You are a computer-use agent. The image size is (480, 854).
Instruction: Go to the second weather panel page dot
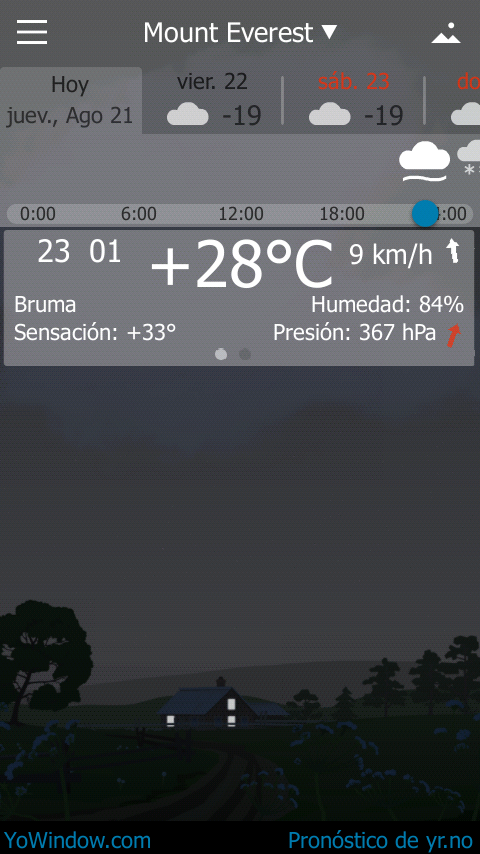[x=245, y=355]
